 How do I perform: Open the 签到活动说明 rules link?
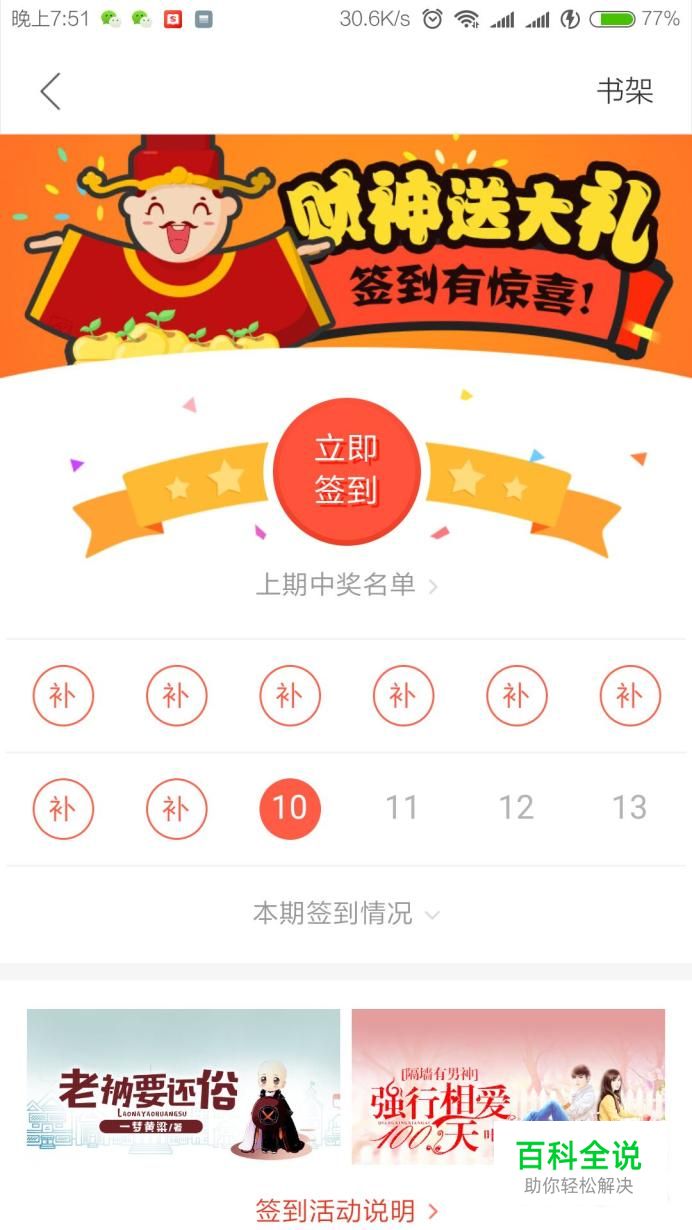tap(346, 1211)
